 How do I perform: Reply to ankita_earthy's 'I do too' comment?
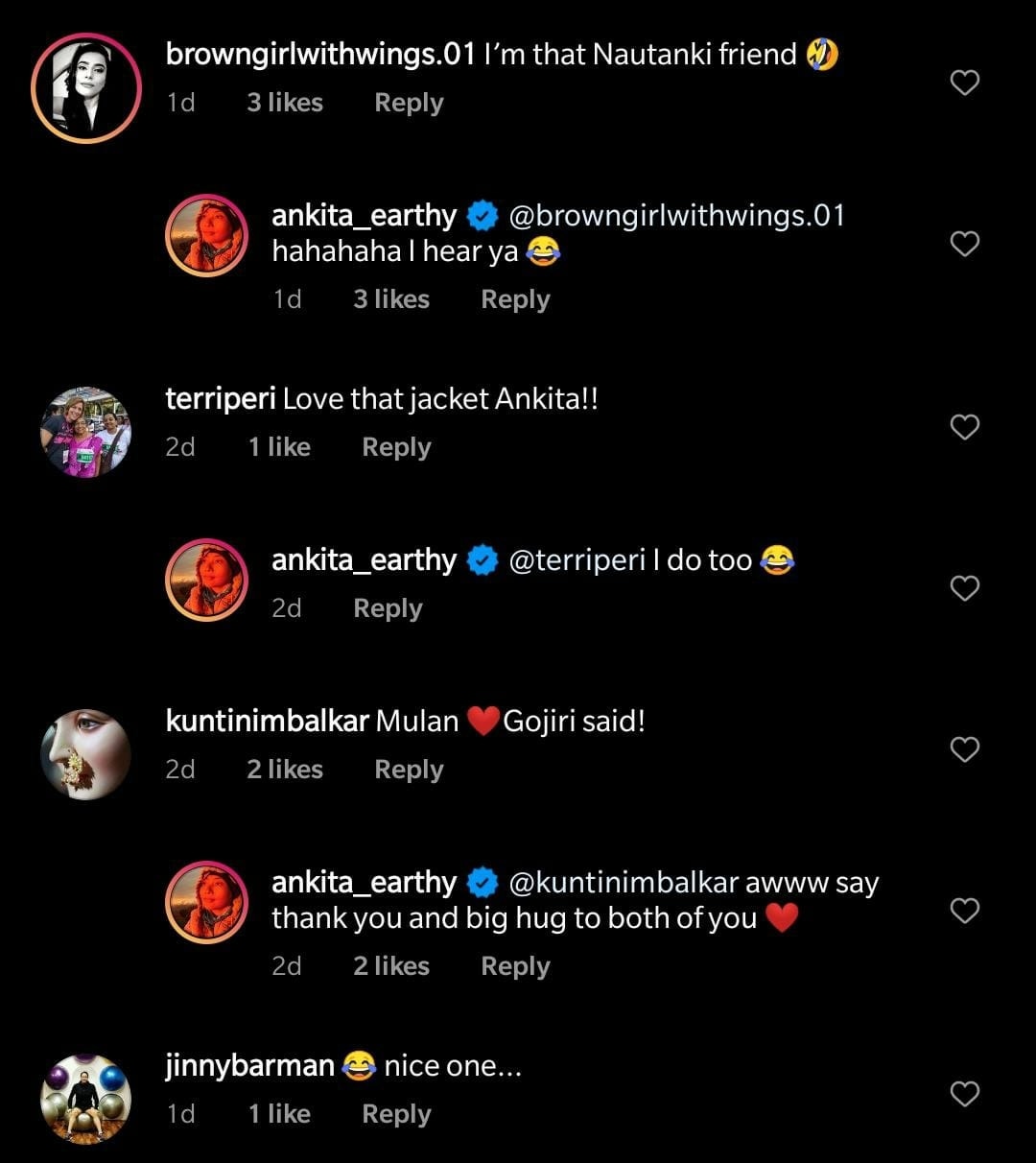[388, 608]
